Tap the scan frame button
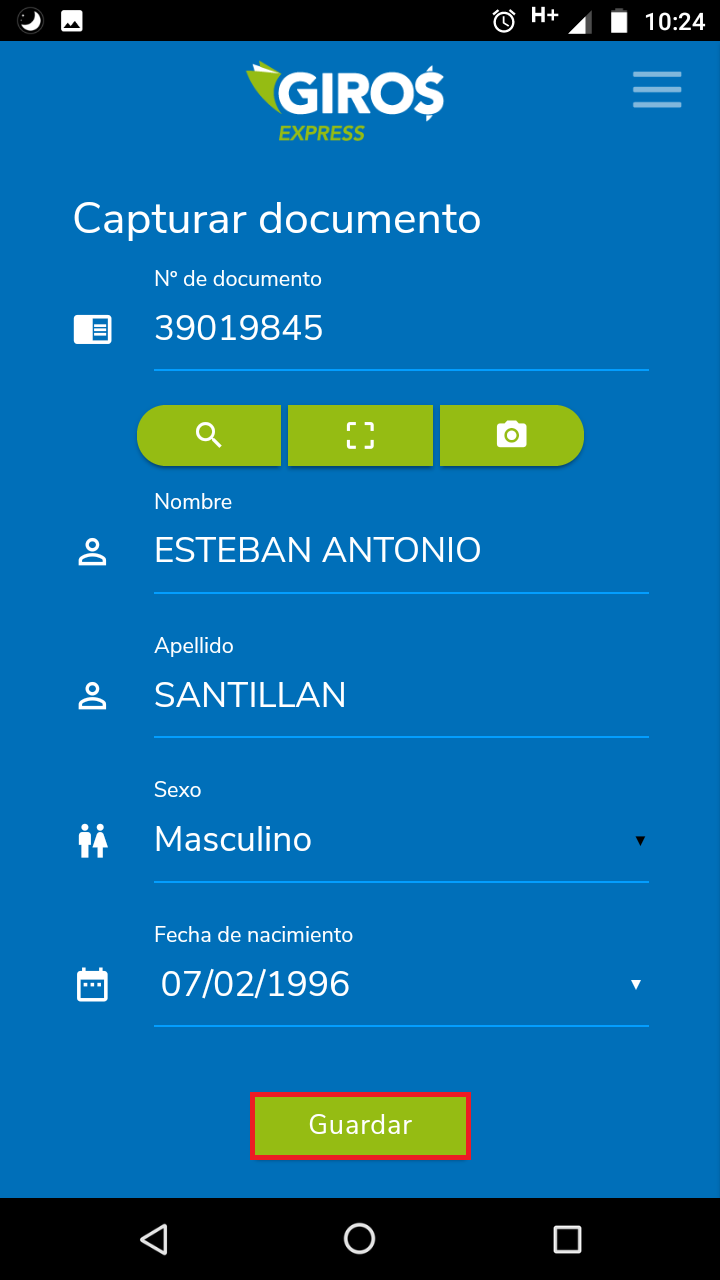The height and width of the screenshot is (1280, 720). tap(360, 436)
